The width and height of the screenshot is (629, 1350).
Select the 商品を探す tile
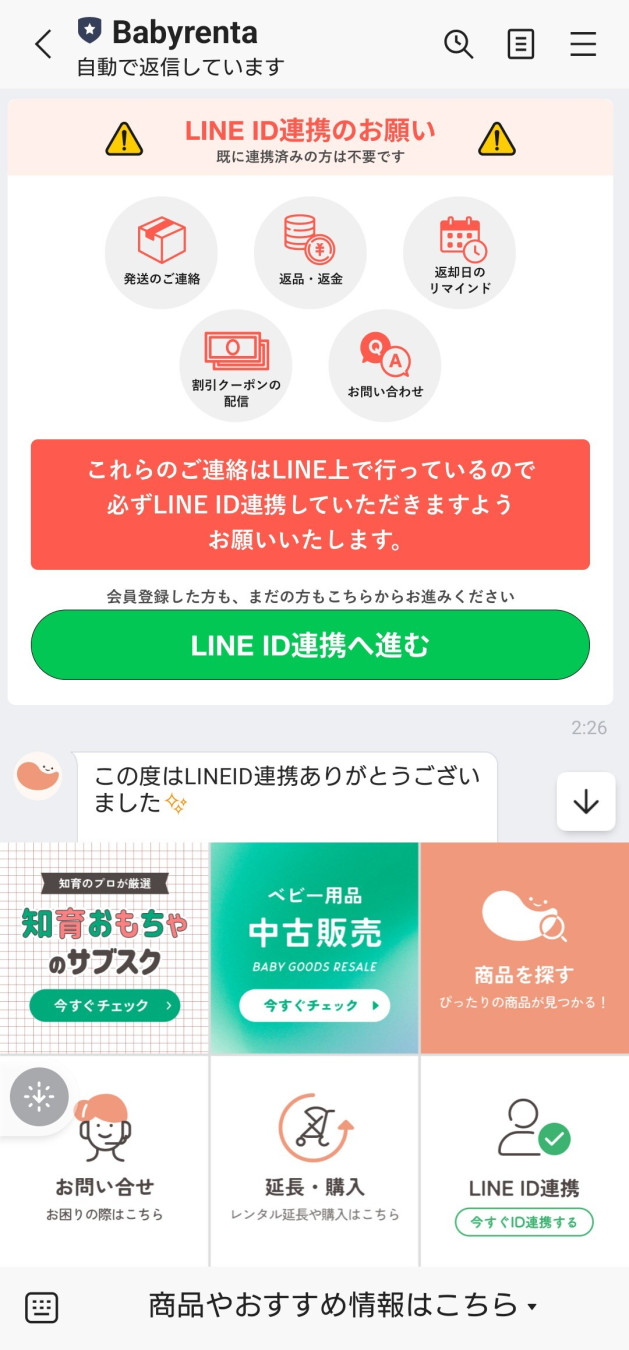(x=525, y=948)
